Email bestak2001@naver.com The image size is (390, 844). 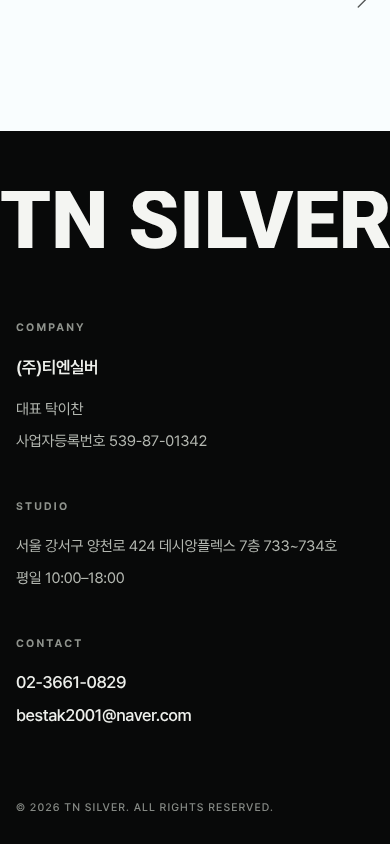click(104, 715)
